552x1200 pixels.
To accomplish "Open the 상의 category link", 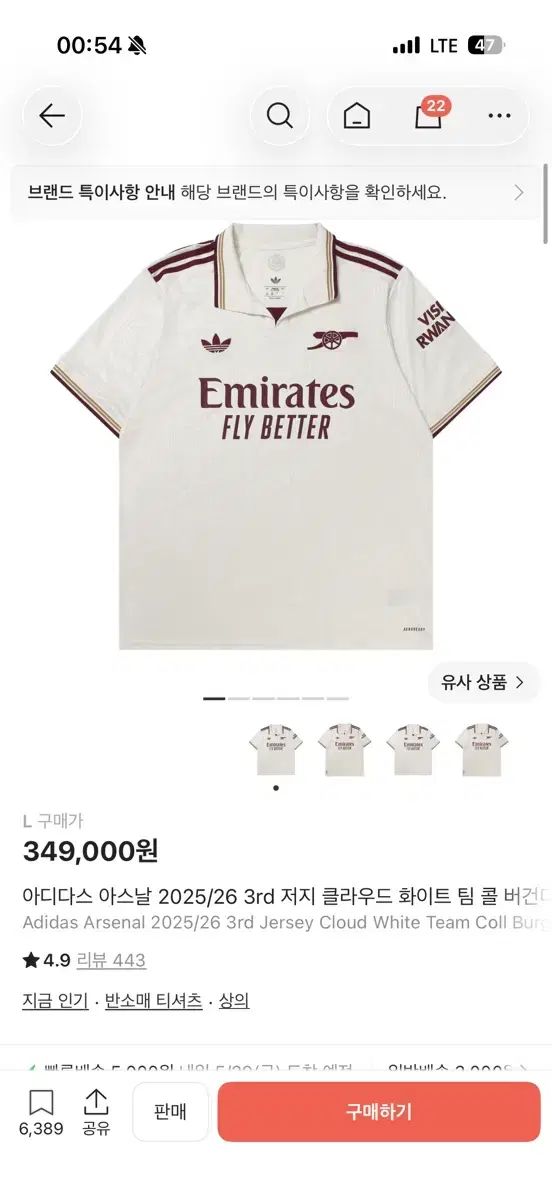I will 233,1000.
